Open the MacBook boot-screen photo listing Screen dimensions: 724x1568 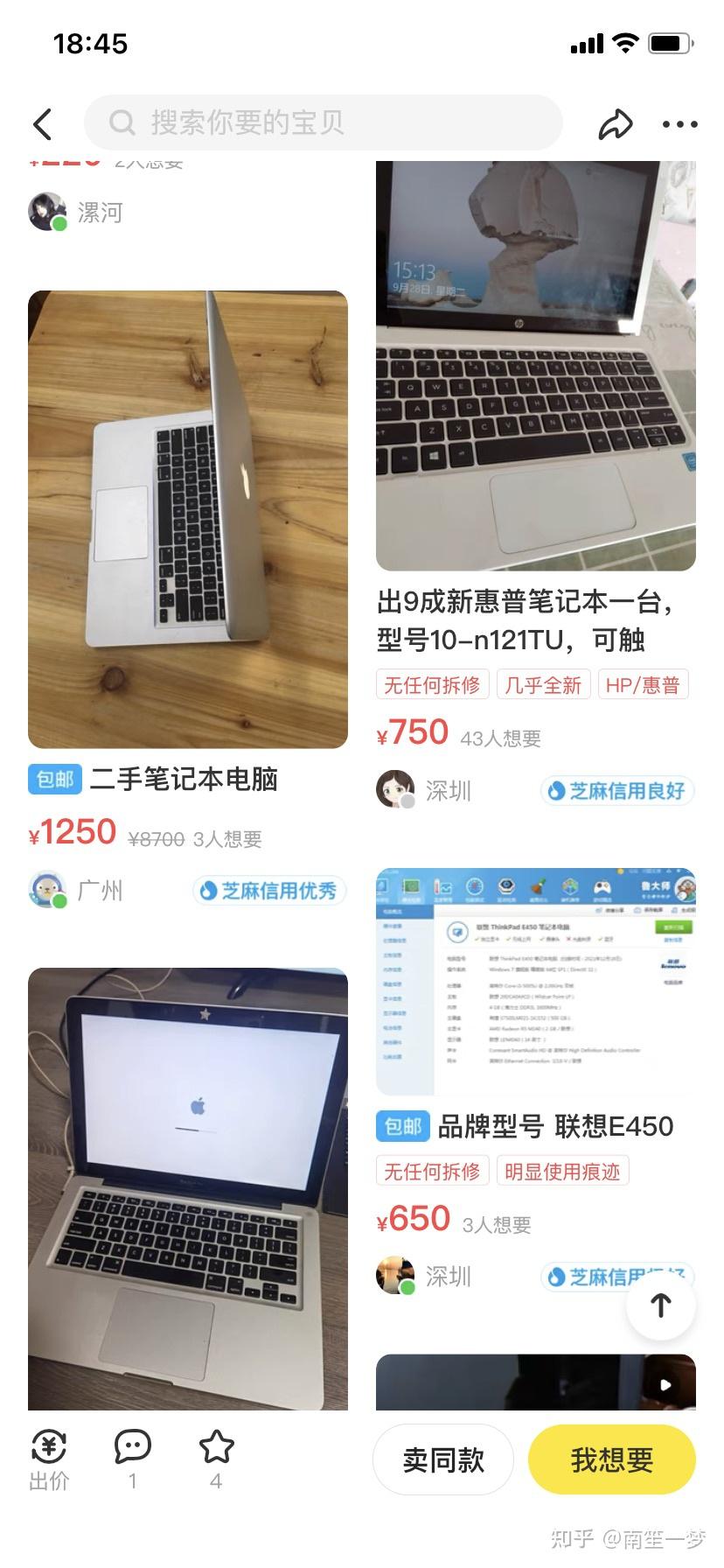coord(188,1188)
